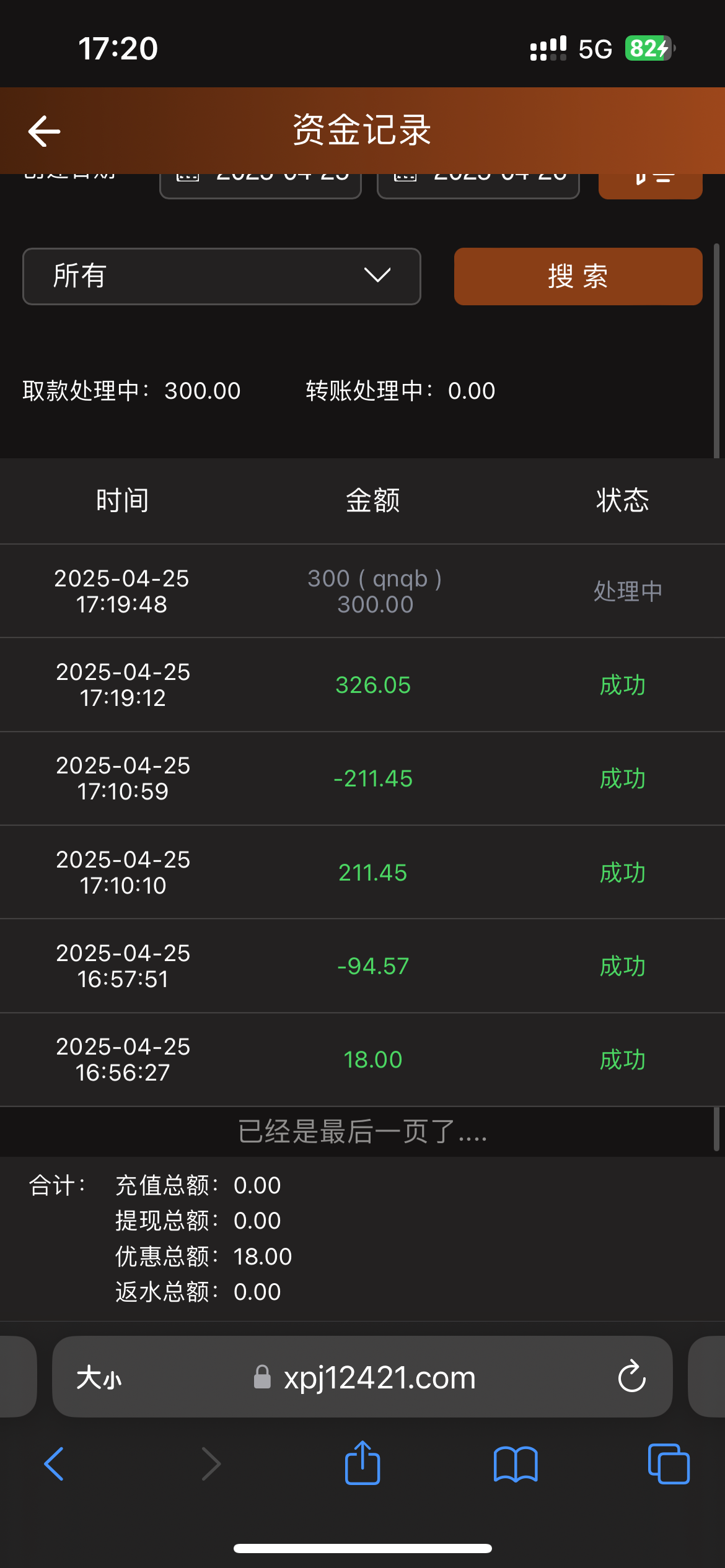
Task: Open the 大小 text size menu
Action: pos(99,1378)
